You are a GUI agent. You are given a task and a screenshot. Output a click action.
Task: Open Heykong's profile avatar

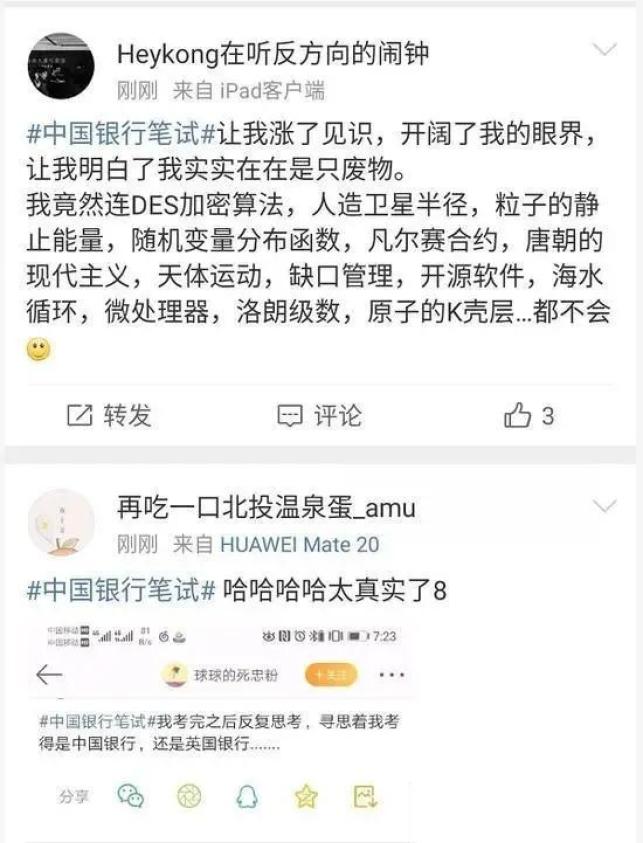[60, 66]
